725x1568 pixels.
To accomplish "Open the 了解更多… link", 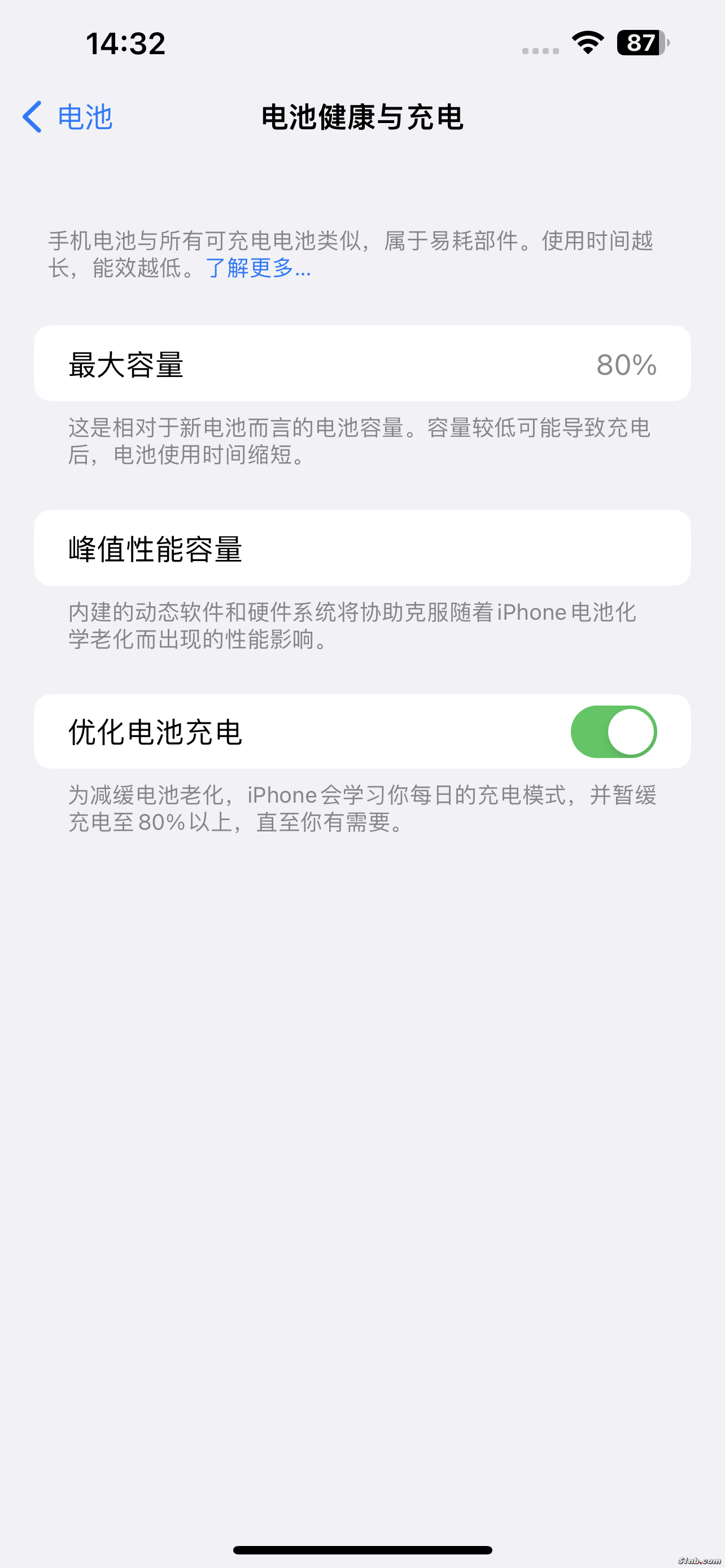I will [258, 268].
